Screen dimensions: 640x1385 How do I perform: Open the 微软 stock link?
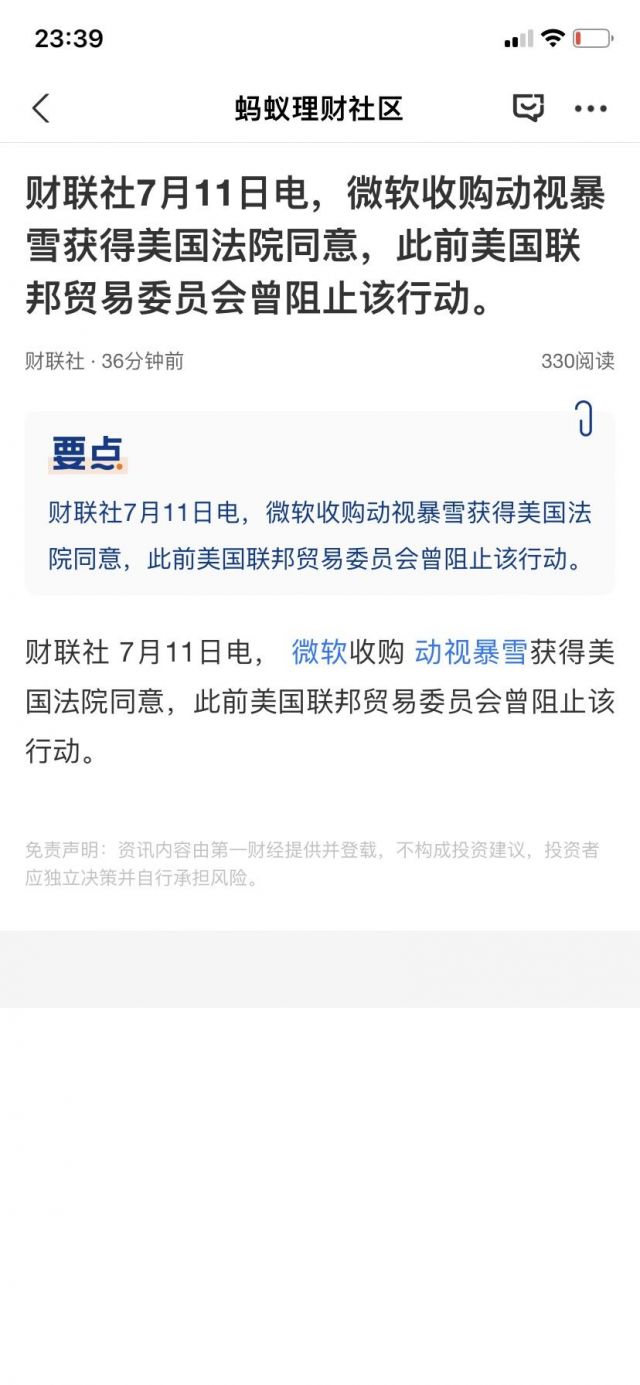click(319, 653)
